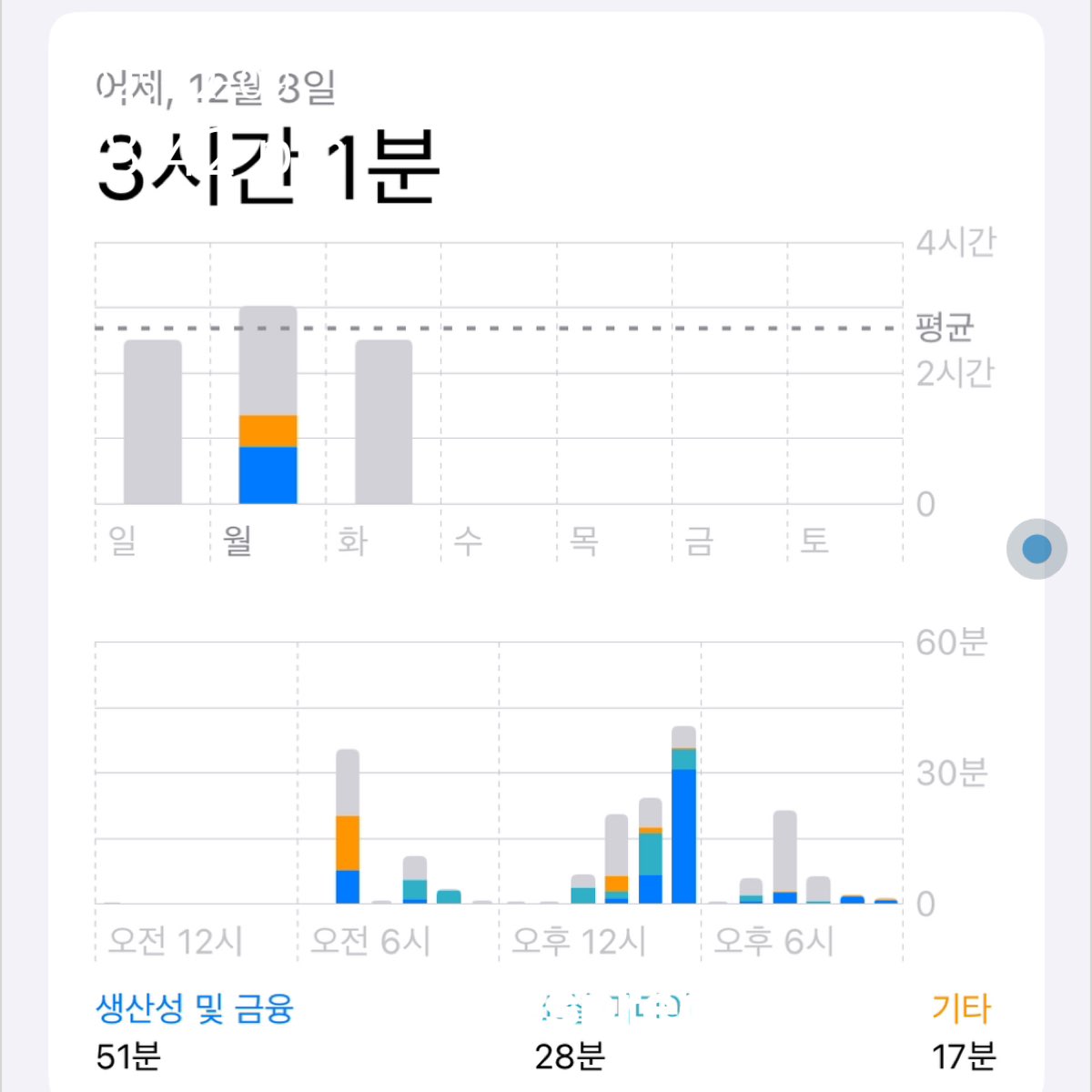Select the Sunday (일) bar in weekly chart
The image size is (1092, 1092).
[x=153, y=422]
